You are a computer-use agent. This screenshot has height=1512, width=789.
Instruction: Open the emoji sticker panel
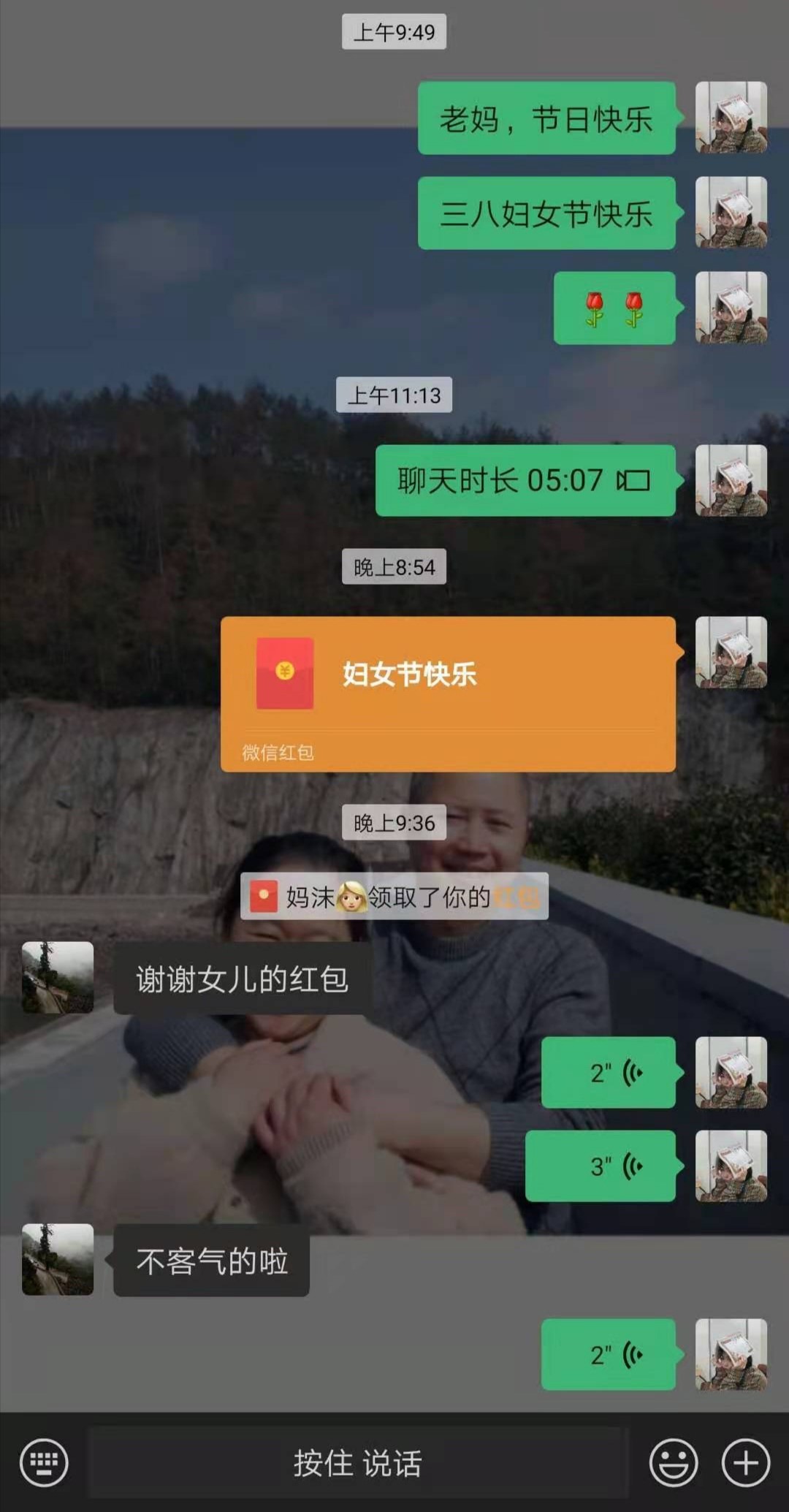[x=673, y=1462]
